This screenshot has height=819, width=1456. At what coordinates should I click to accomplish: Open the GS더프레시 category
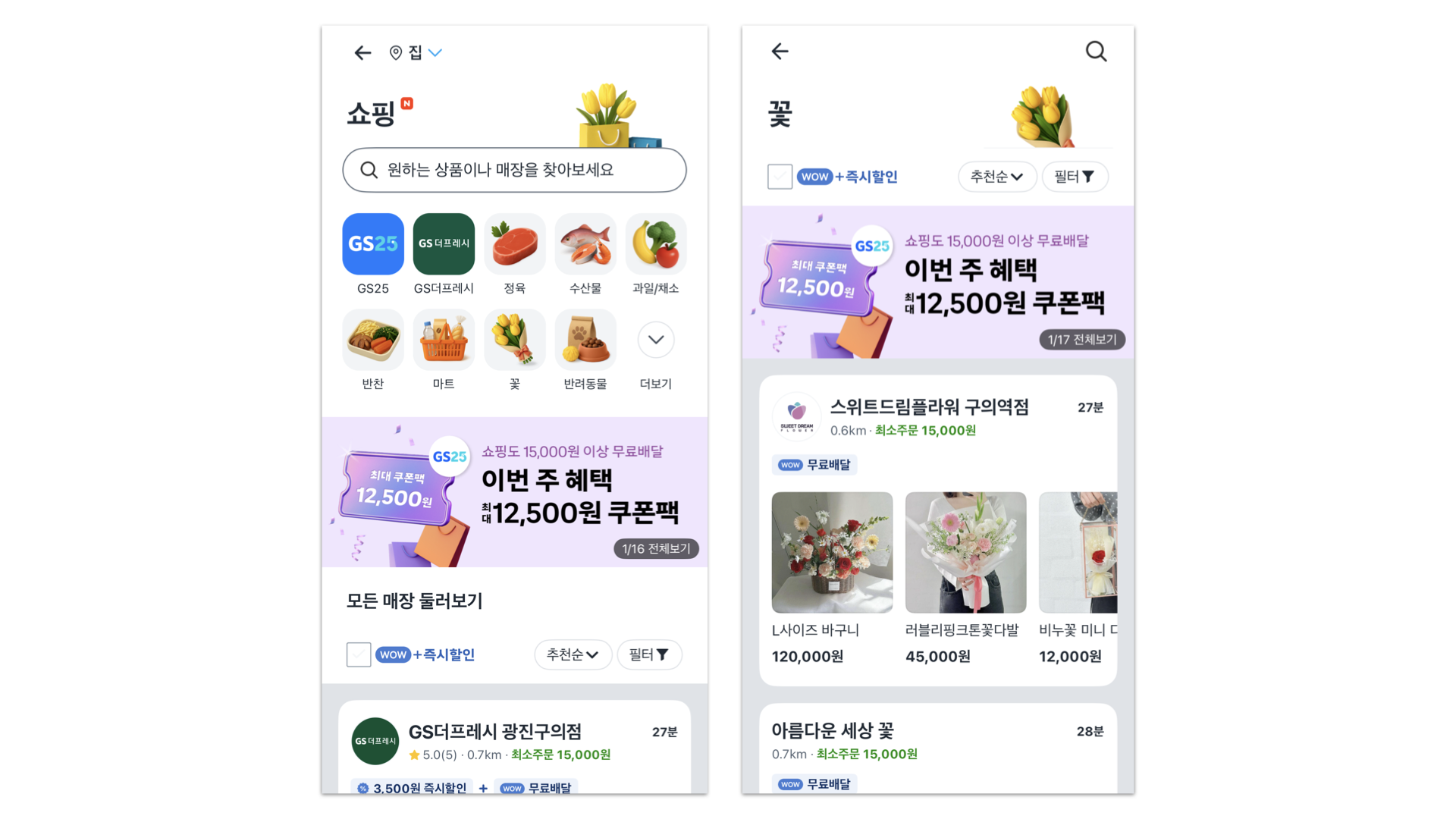click(444, 244)
